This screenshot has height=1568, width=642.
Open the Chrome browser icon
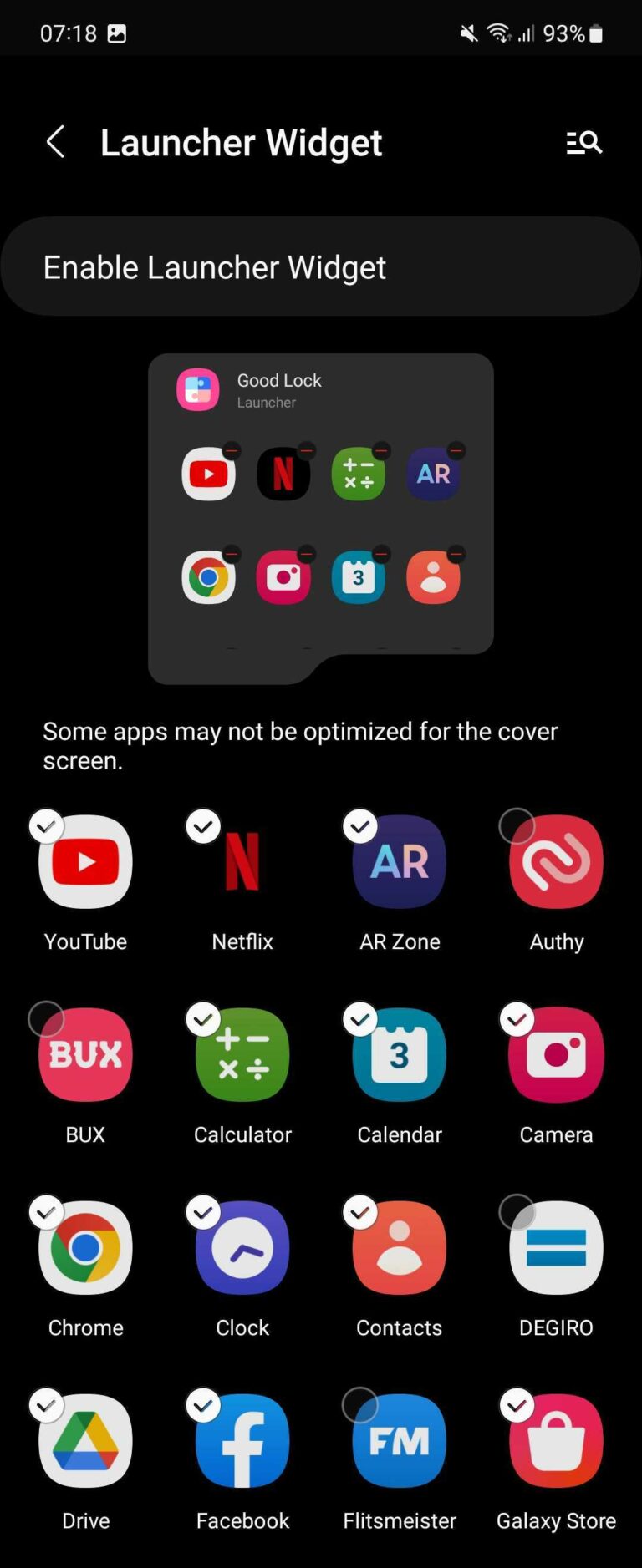(x=84, y=1248)
